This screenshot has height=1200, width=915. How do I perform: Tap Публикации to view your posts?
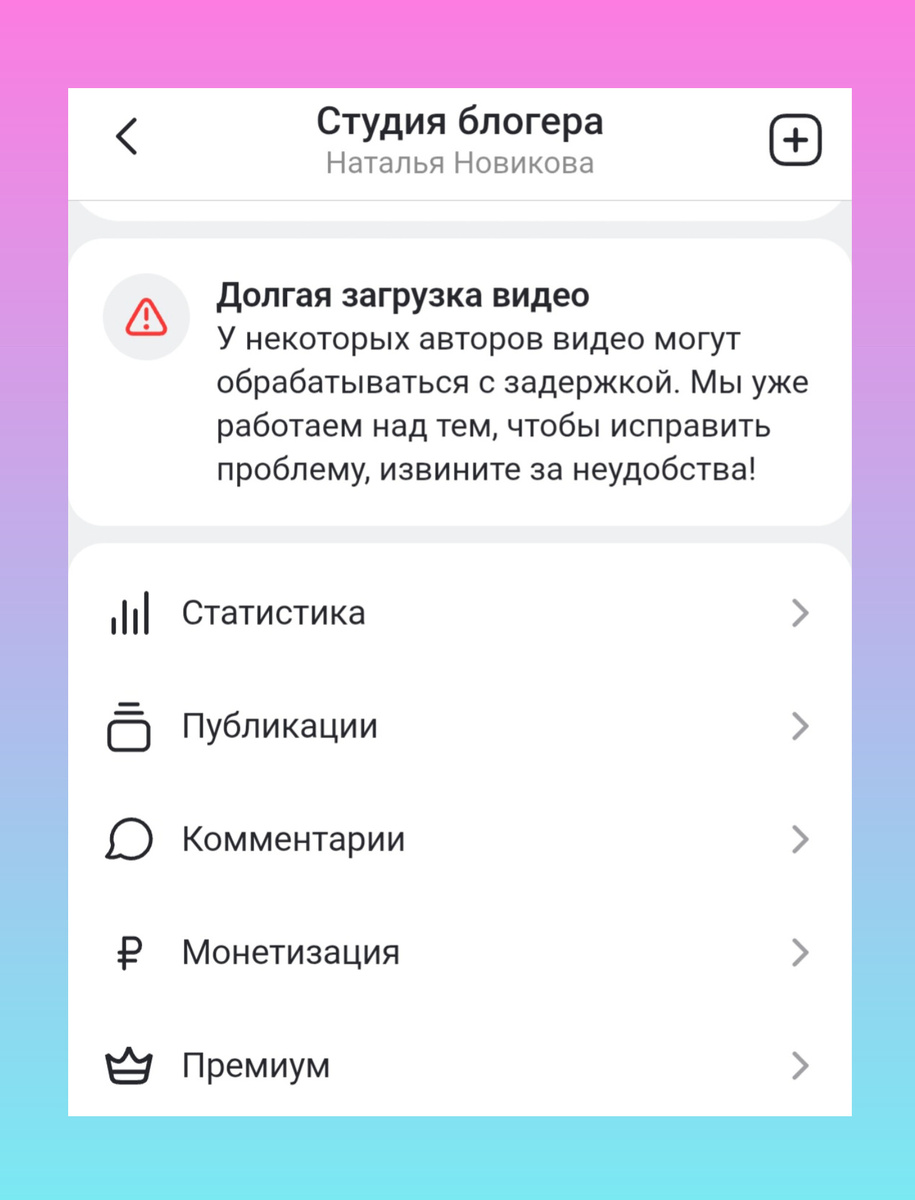tap(280, 726)
